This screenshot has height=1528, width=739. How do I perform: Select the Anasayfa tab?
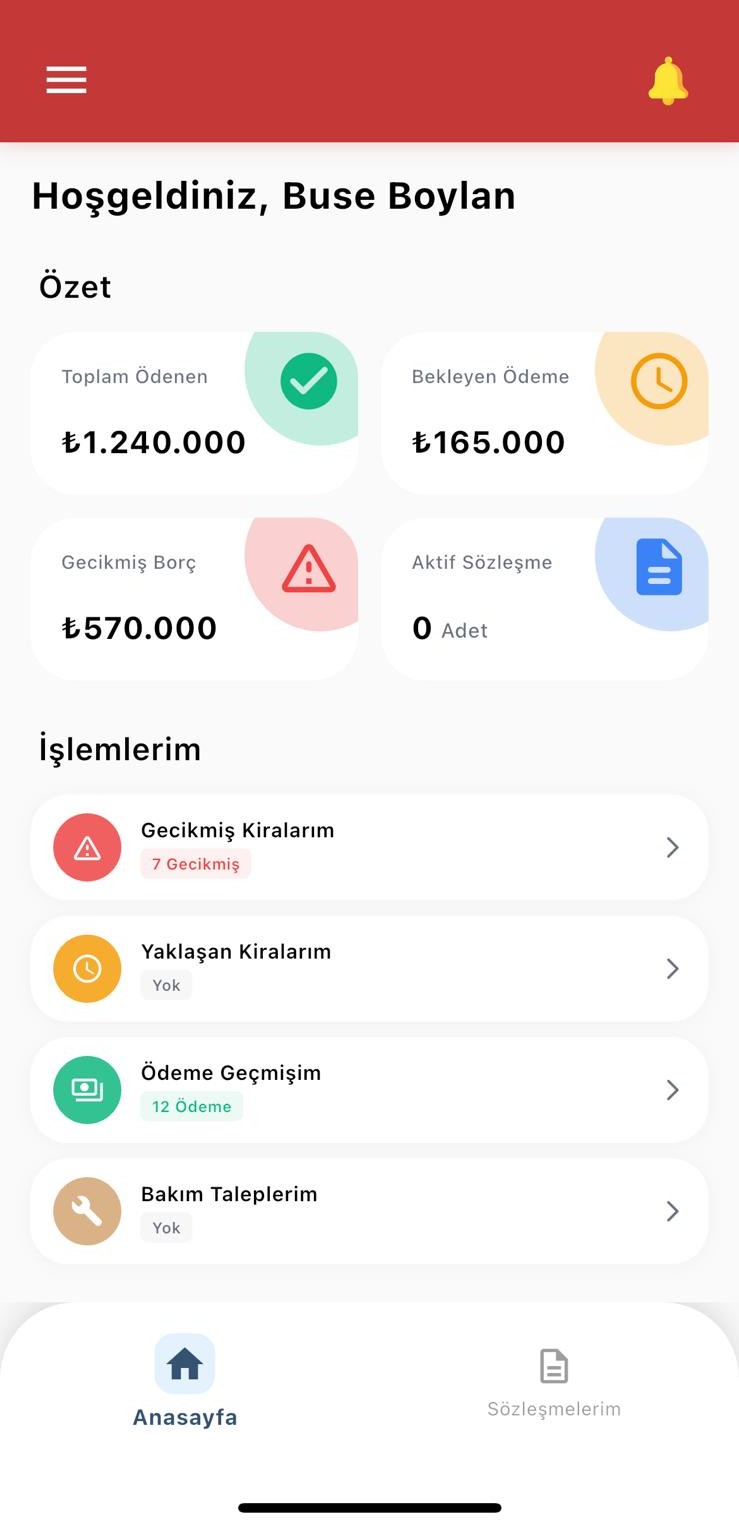click(184, 1383)
